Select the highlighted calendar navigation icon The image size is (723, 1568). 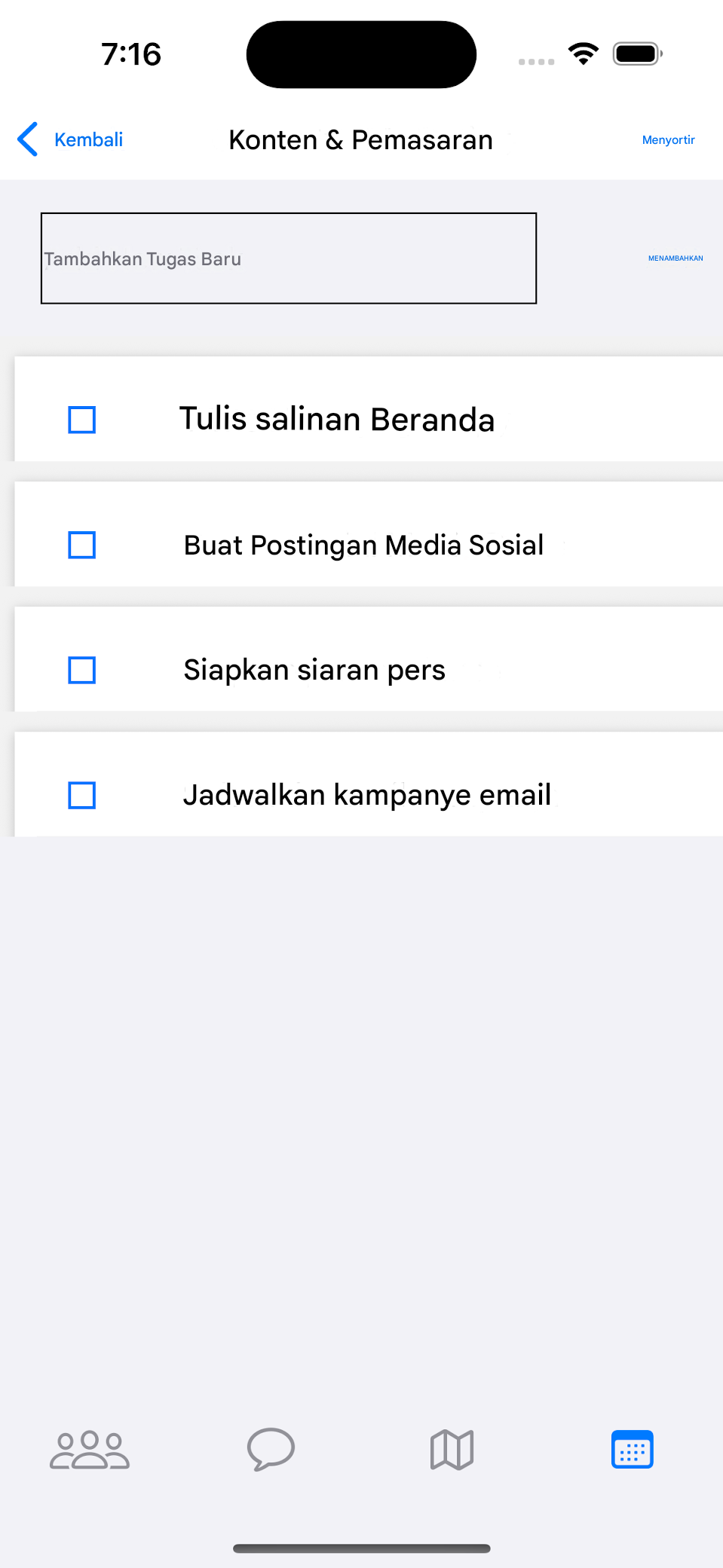(x=632, y=1448)
